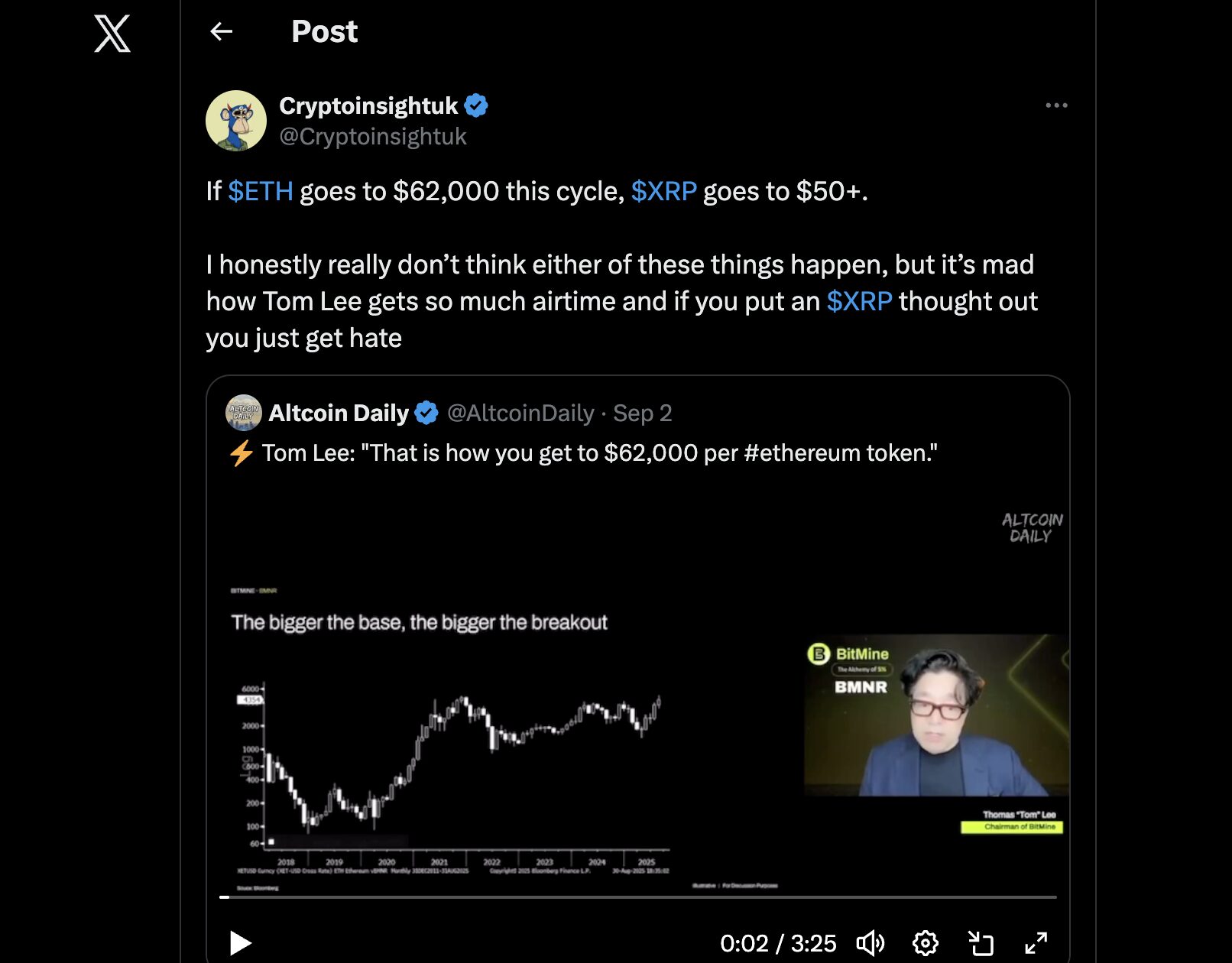Open the X home logo

(112, 34)
